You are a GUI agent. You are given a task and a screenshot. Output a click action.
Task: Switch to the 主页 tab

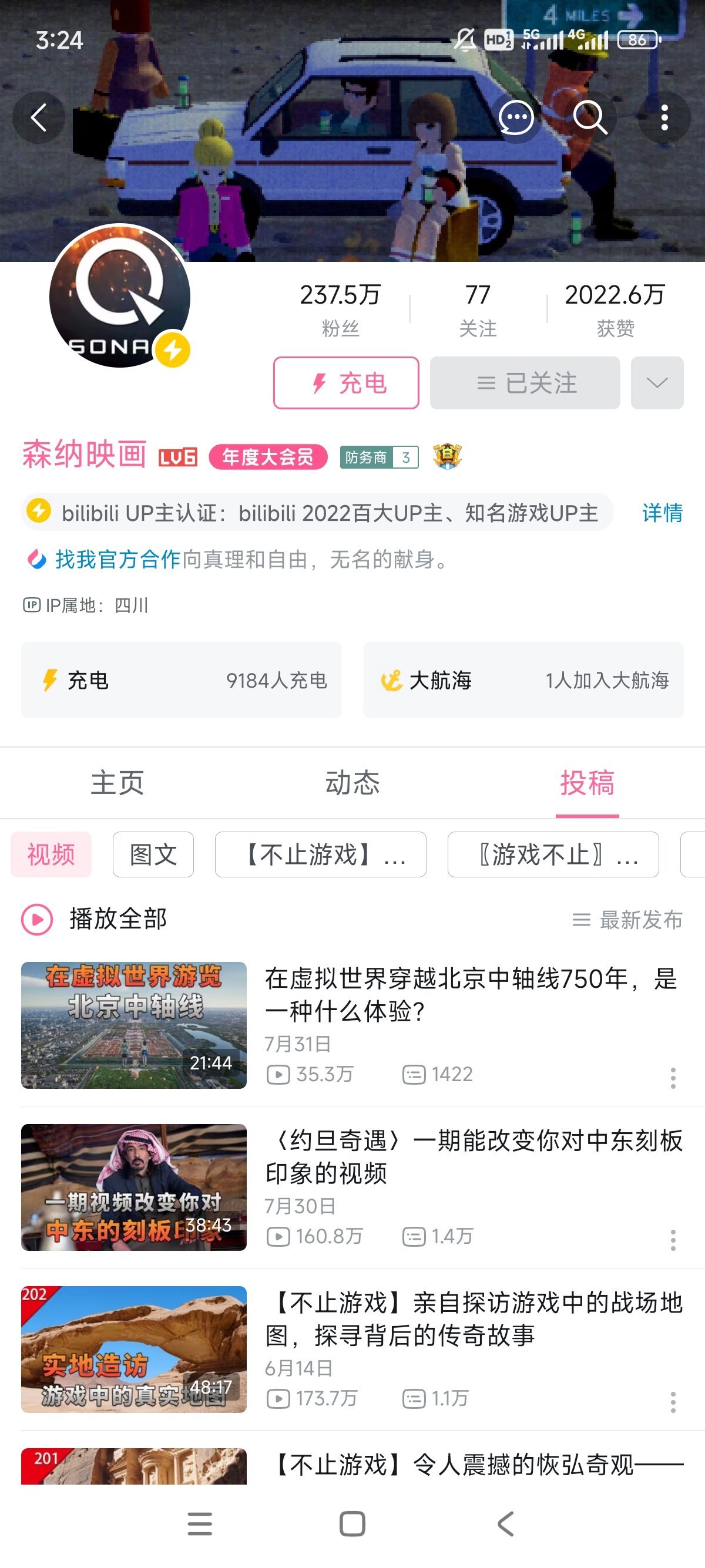[x=117, y=783]
